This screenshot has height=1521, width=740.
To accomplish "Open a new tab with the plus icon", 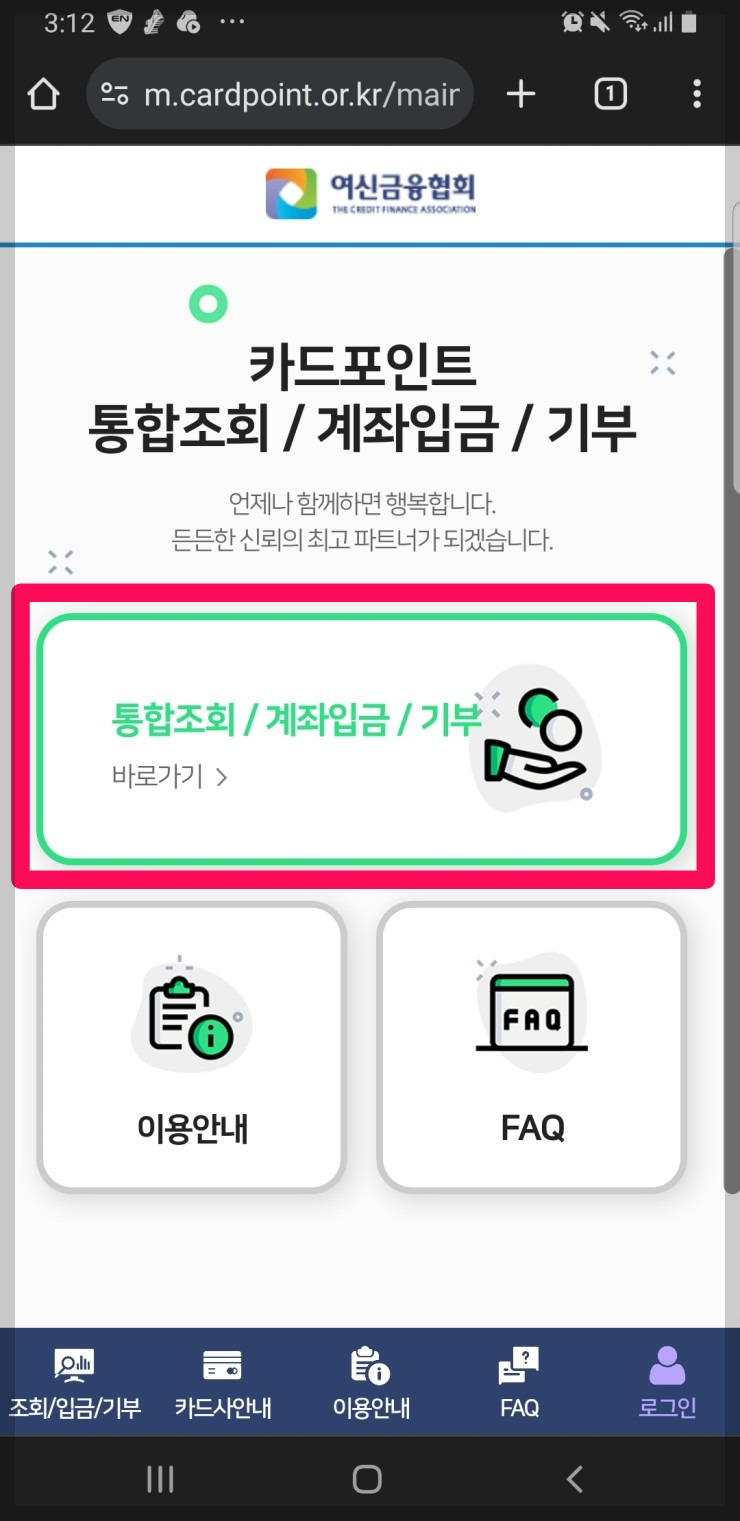I will 519,93.
